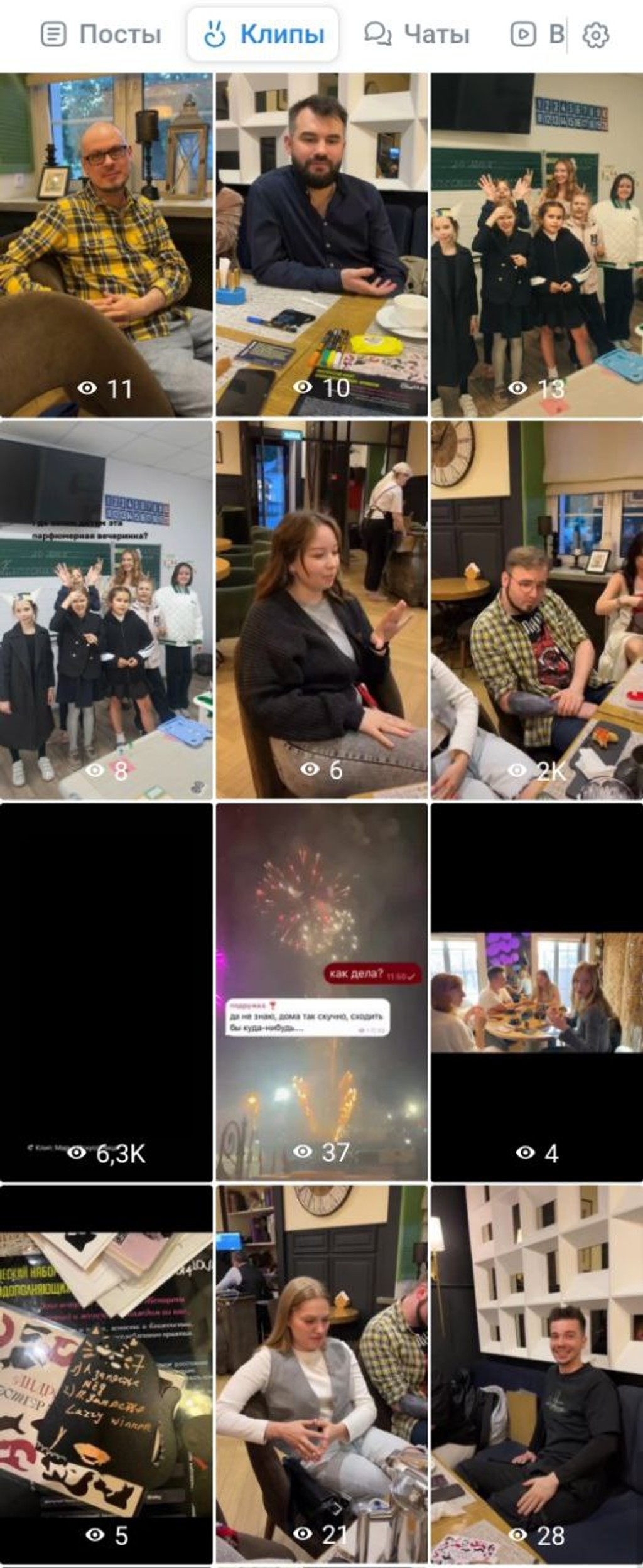Play the fireworks clip with 37 views

click(x=321, y=992)
